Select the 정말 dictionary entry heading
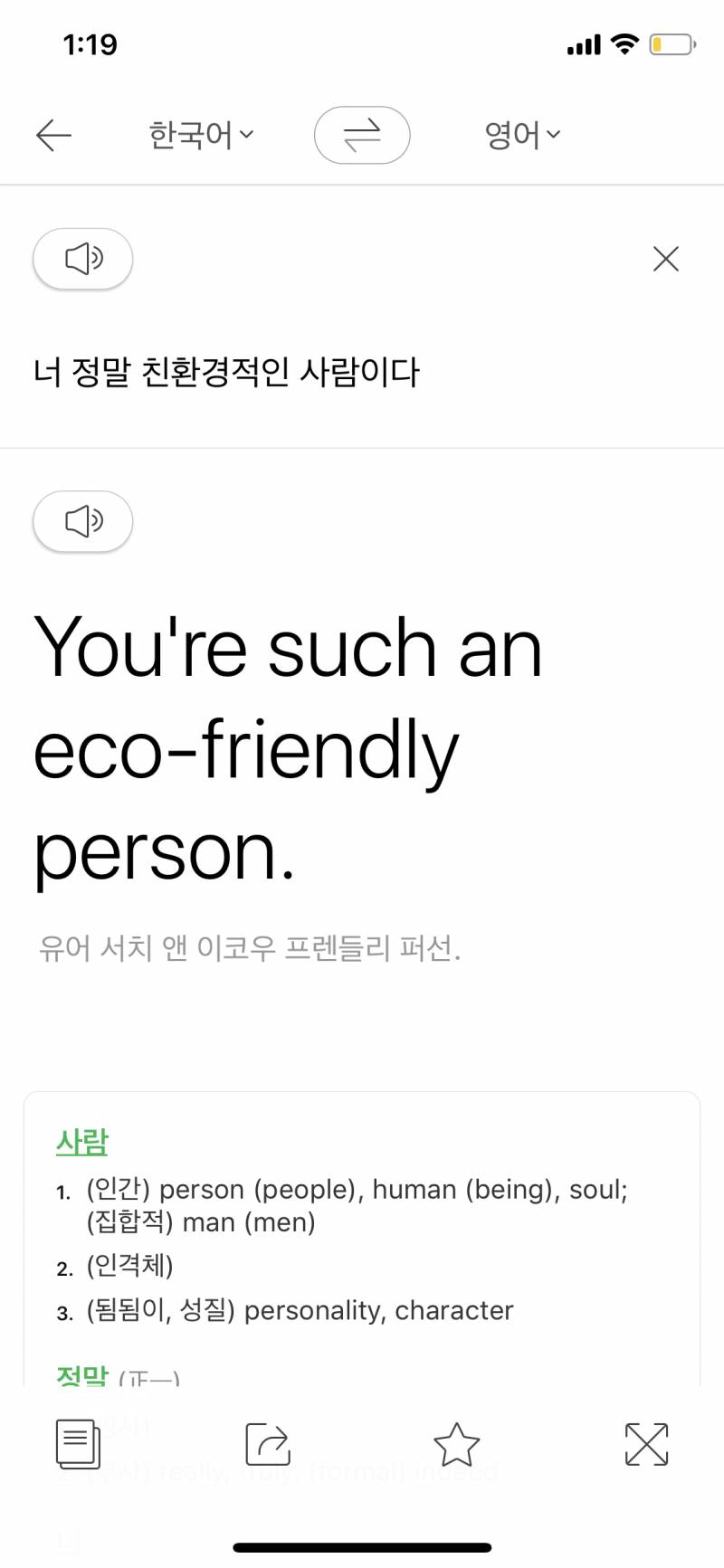724x1568 pixels. click(81, 1373)
